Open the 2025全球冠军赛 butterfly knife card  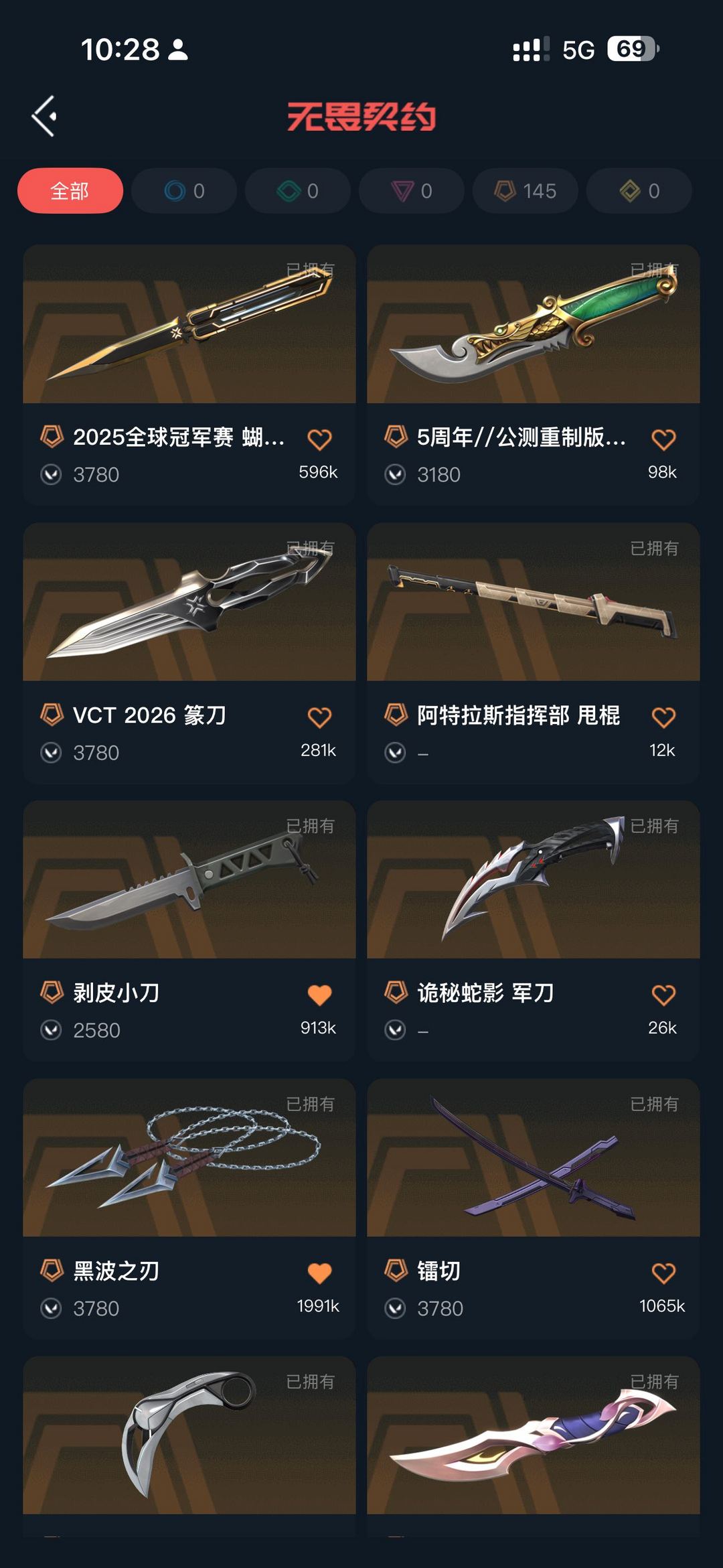[189, 324]
